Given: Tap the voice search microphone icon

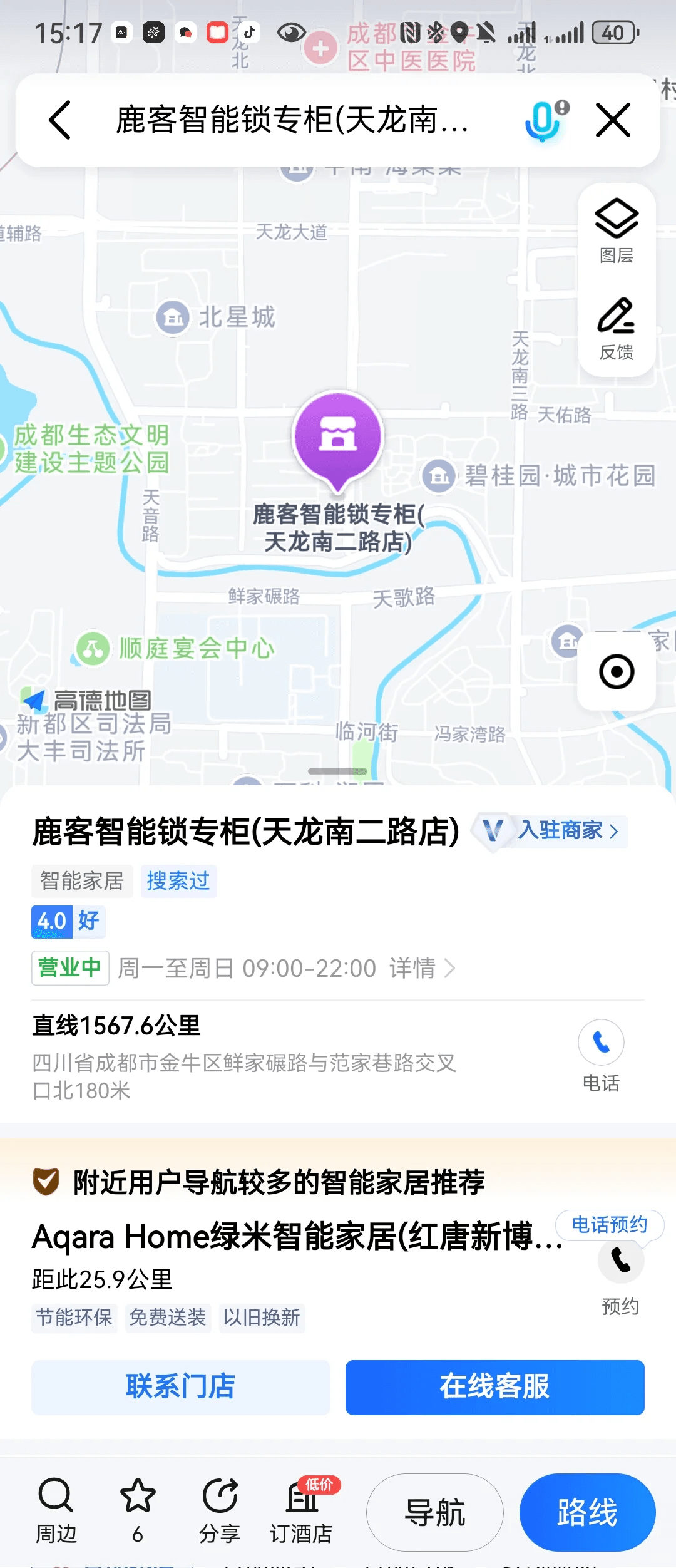Looking at the screenshot, I should coord(543,120).
